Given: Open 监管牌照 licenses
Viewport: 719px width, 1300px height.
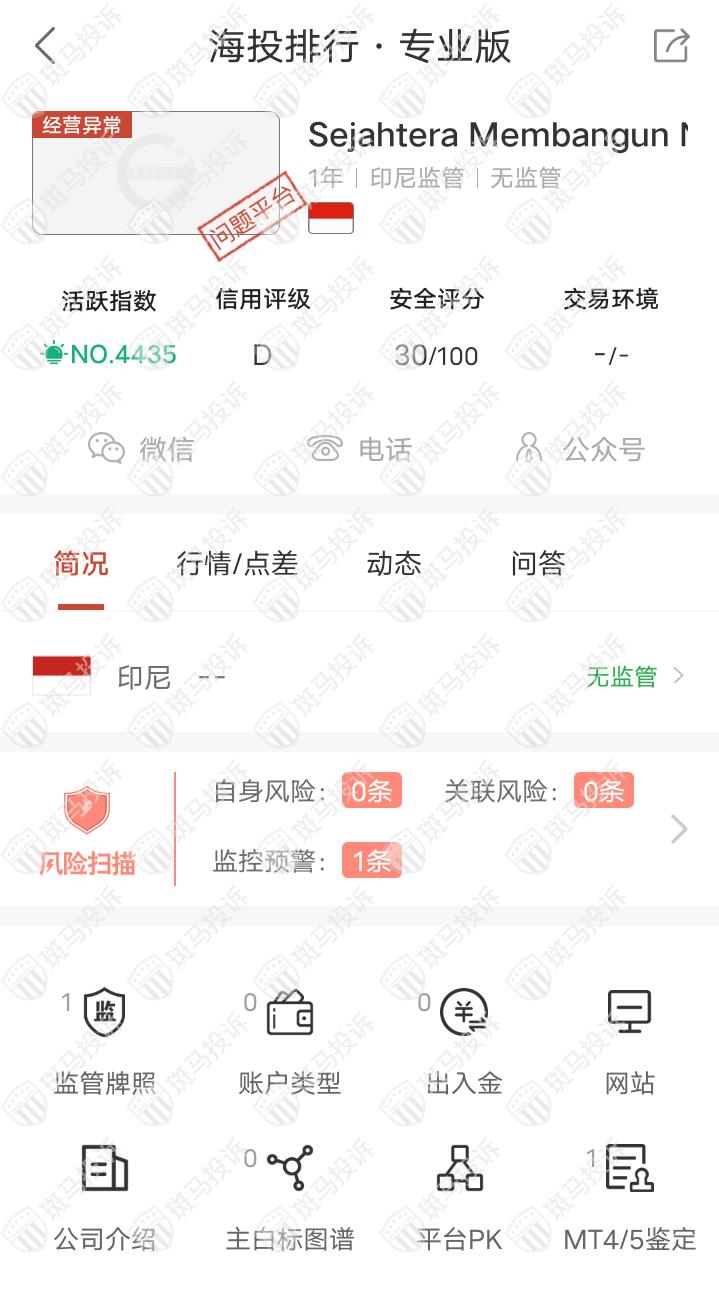Looking at the screenshot, I should tap(105, 1040).
